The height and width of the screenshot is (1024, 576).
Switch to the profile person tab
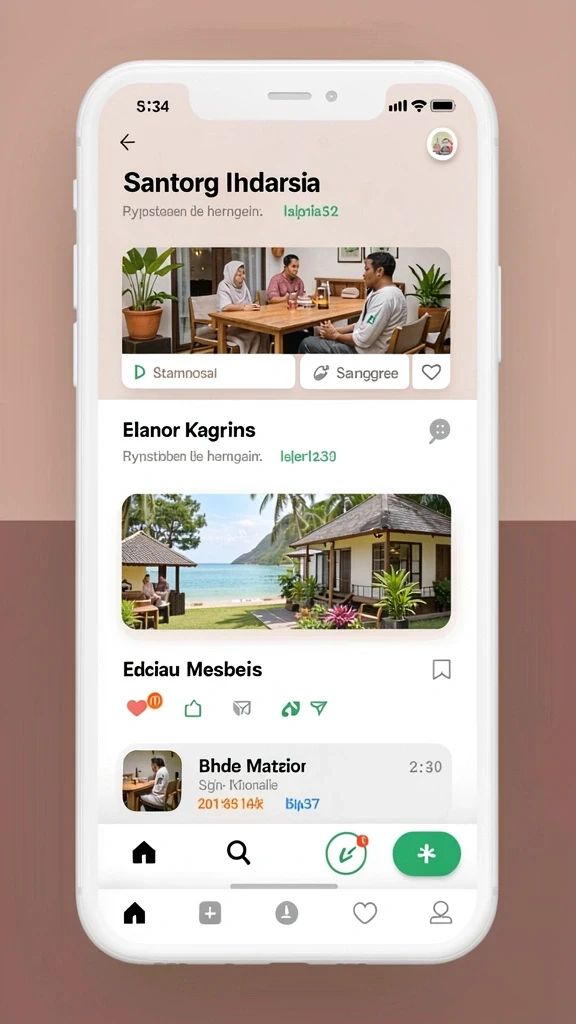(441, 912)
